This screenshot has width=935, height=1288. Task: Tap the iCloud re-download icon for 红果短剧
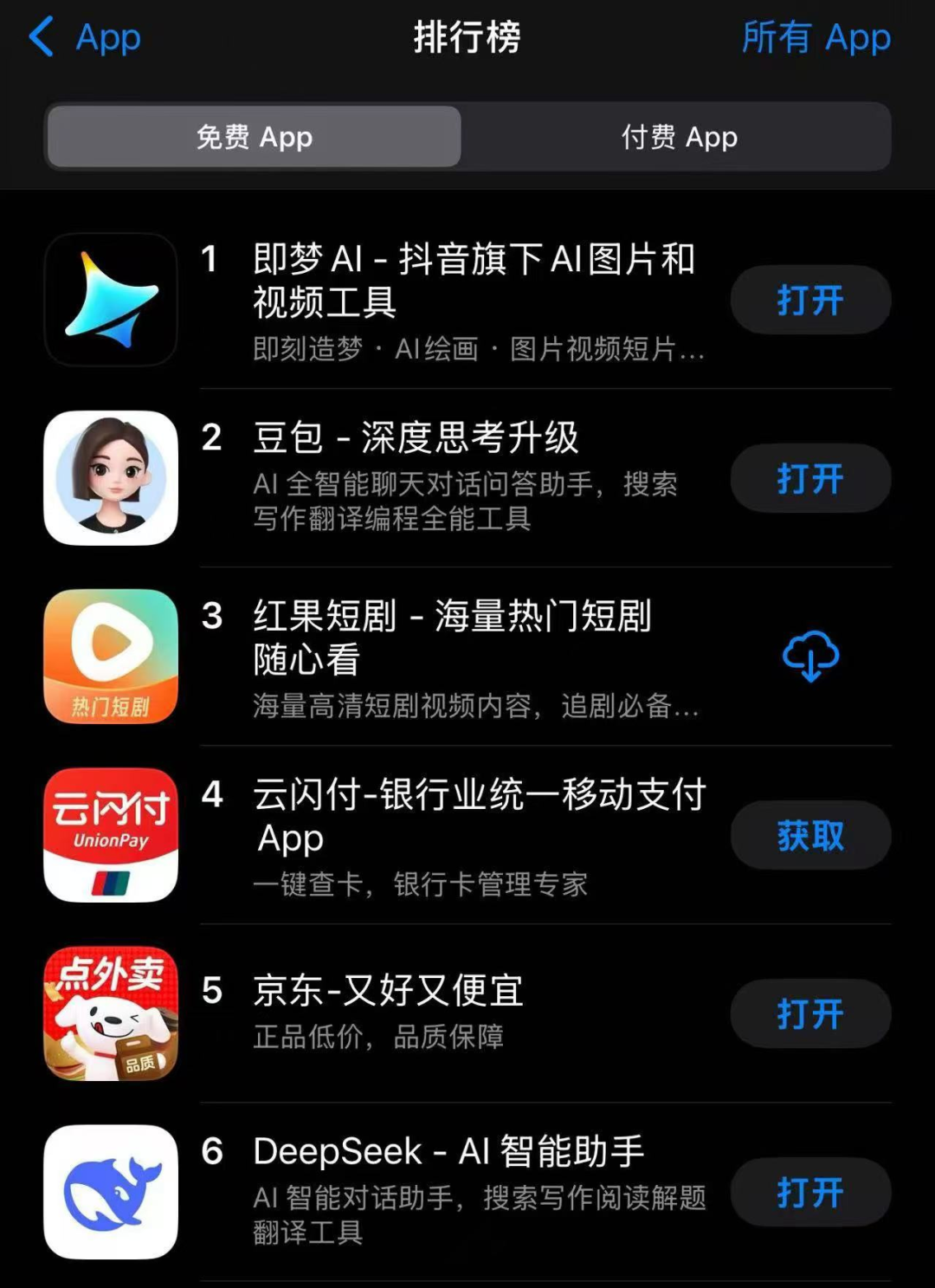tap(809, 656)
